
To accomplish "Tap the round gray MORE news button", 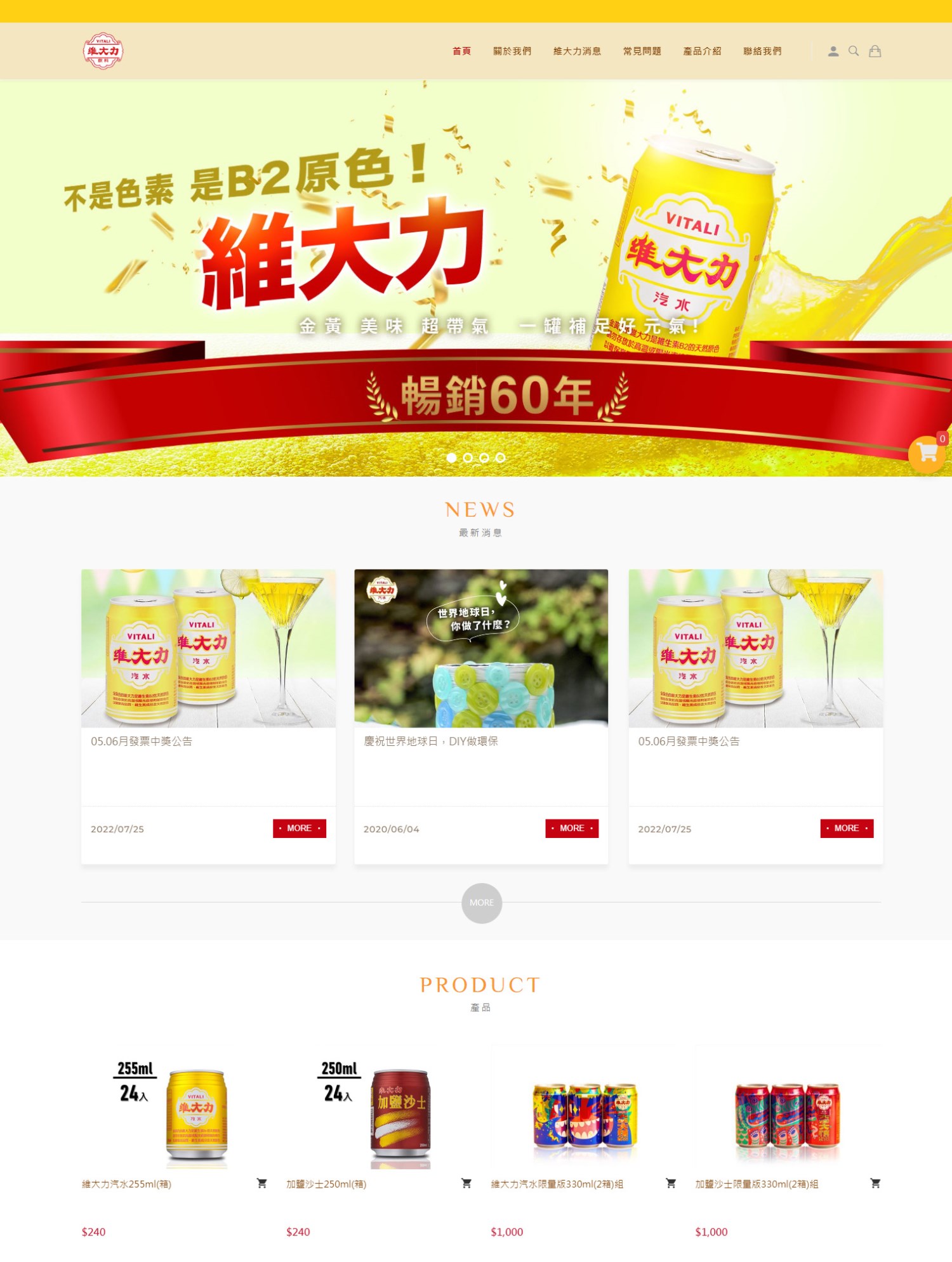I will [481, 903].
